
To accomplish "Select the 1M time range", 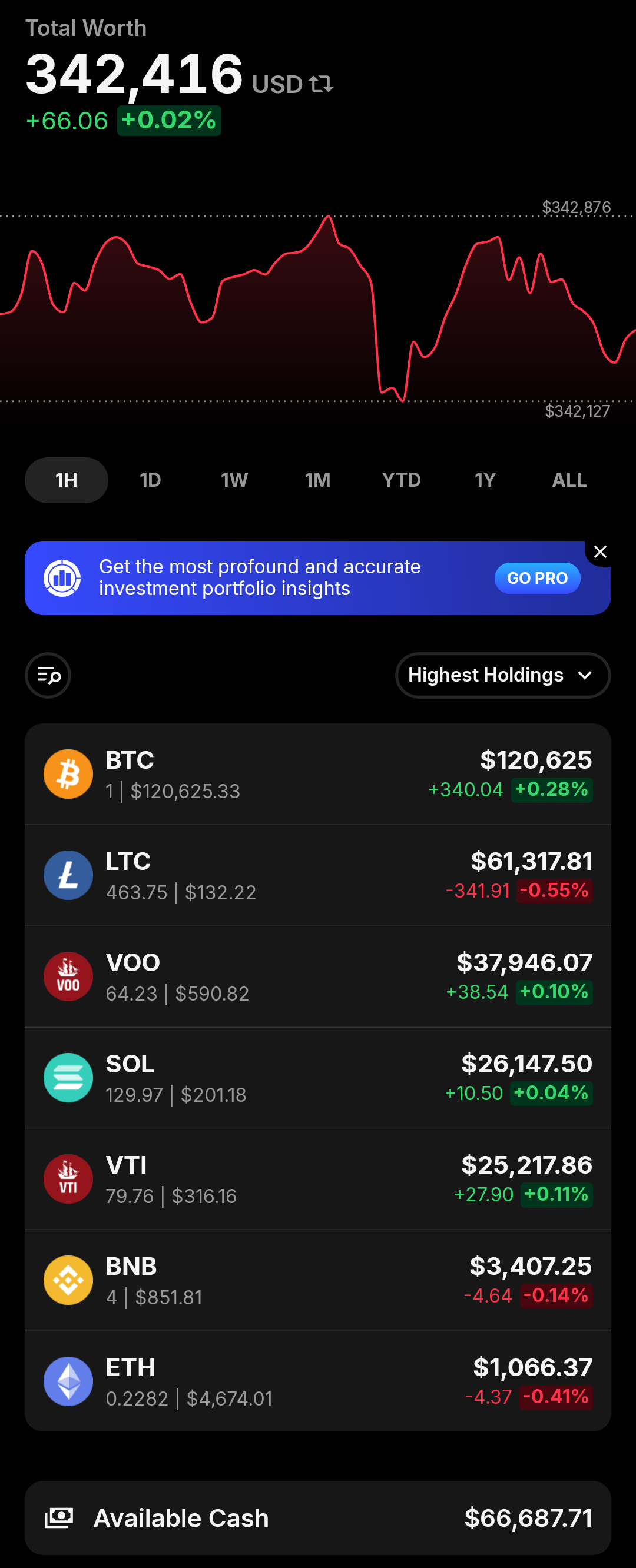I will click(x=317, y=480).
